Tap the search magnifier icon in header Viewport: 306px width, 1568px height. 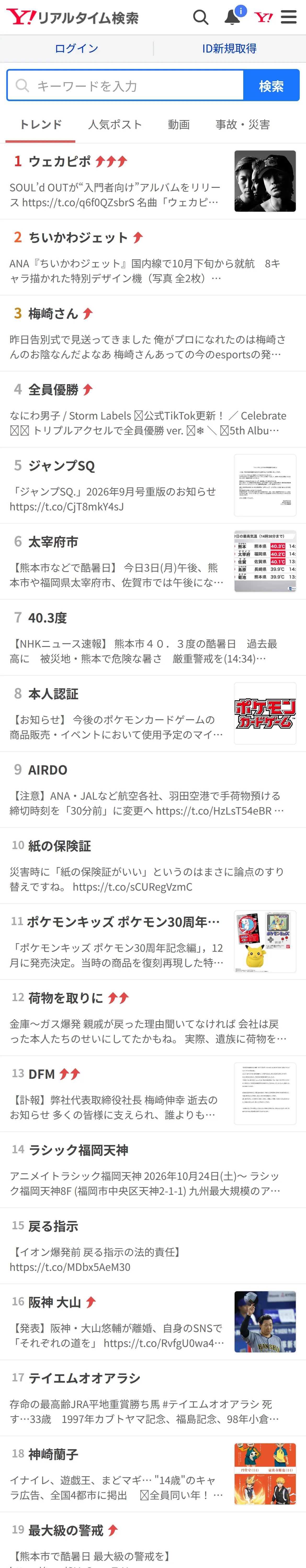click(201, 17)
